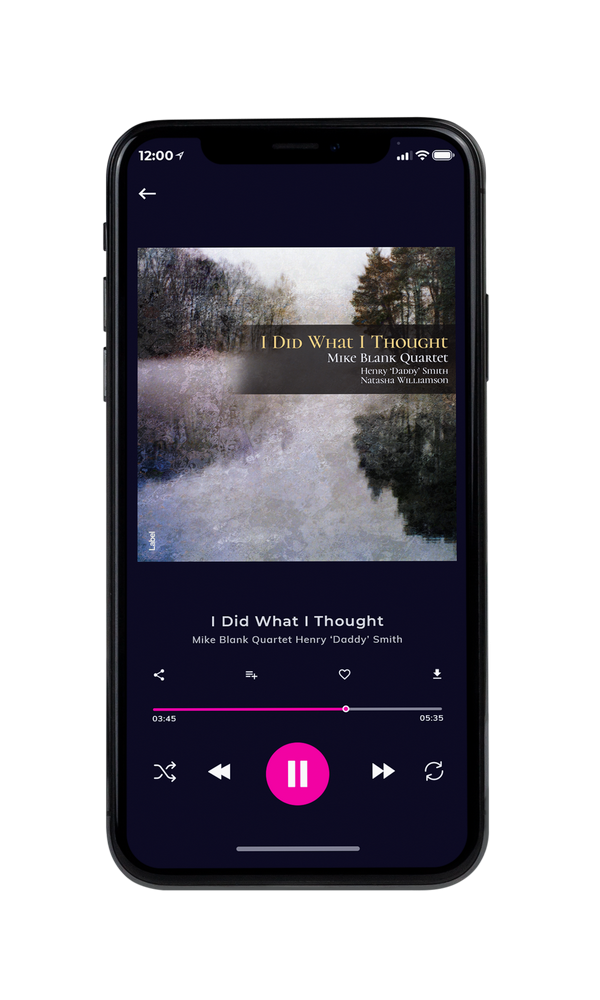Add the track to a playlist
This screenshot has width=600, height=1000.
[x=251, y=675]
